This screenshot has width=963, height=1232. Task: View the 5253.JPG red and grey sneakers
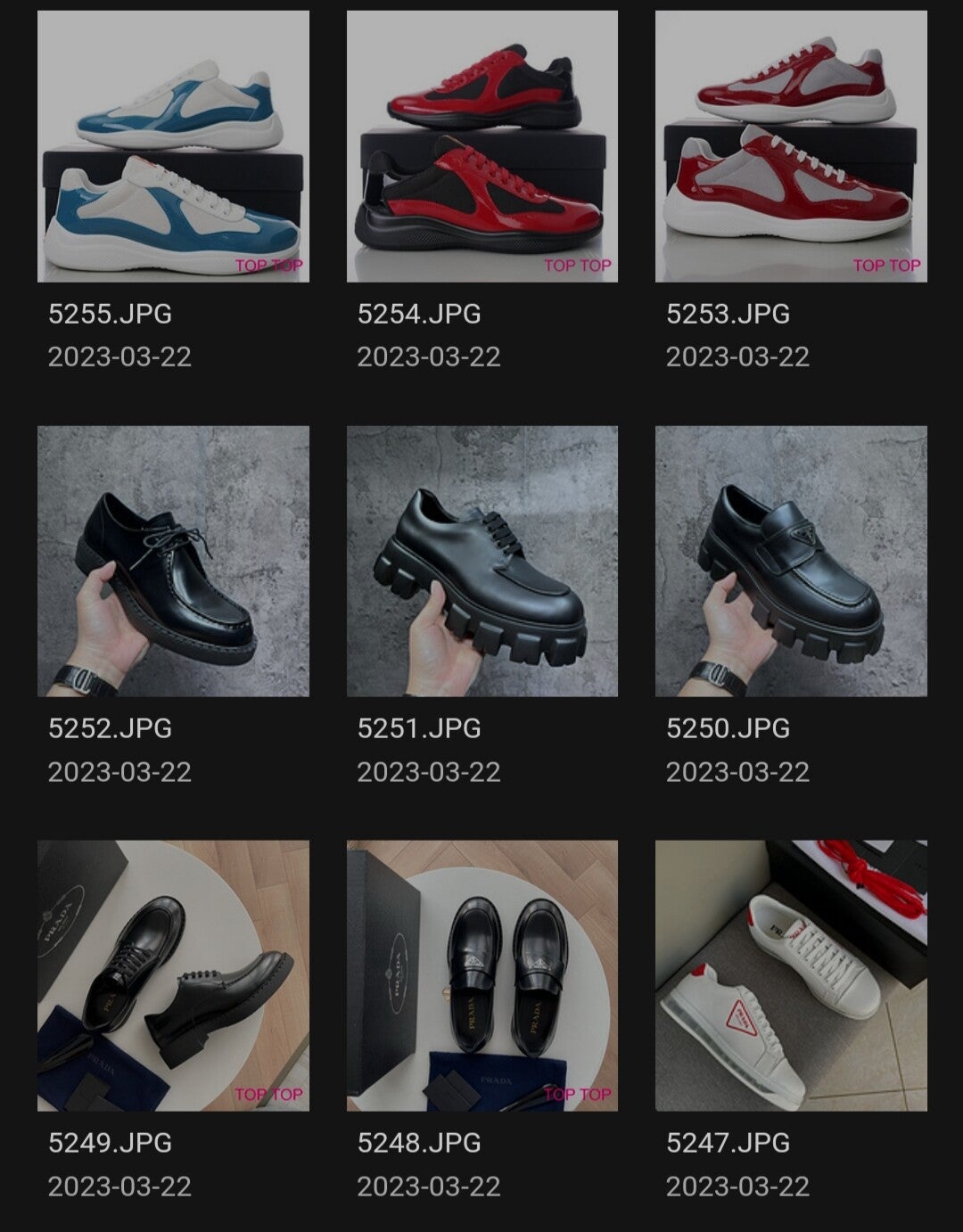click(x=791, y=146)
